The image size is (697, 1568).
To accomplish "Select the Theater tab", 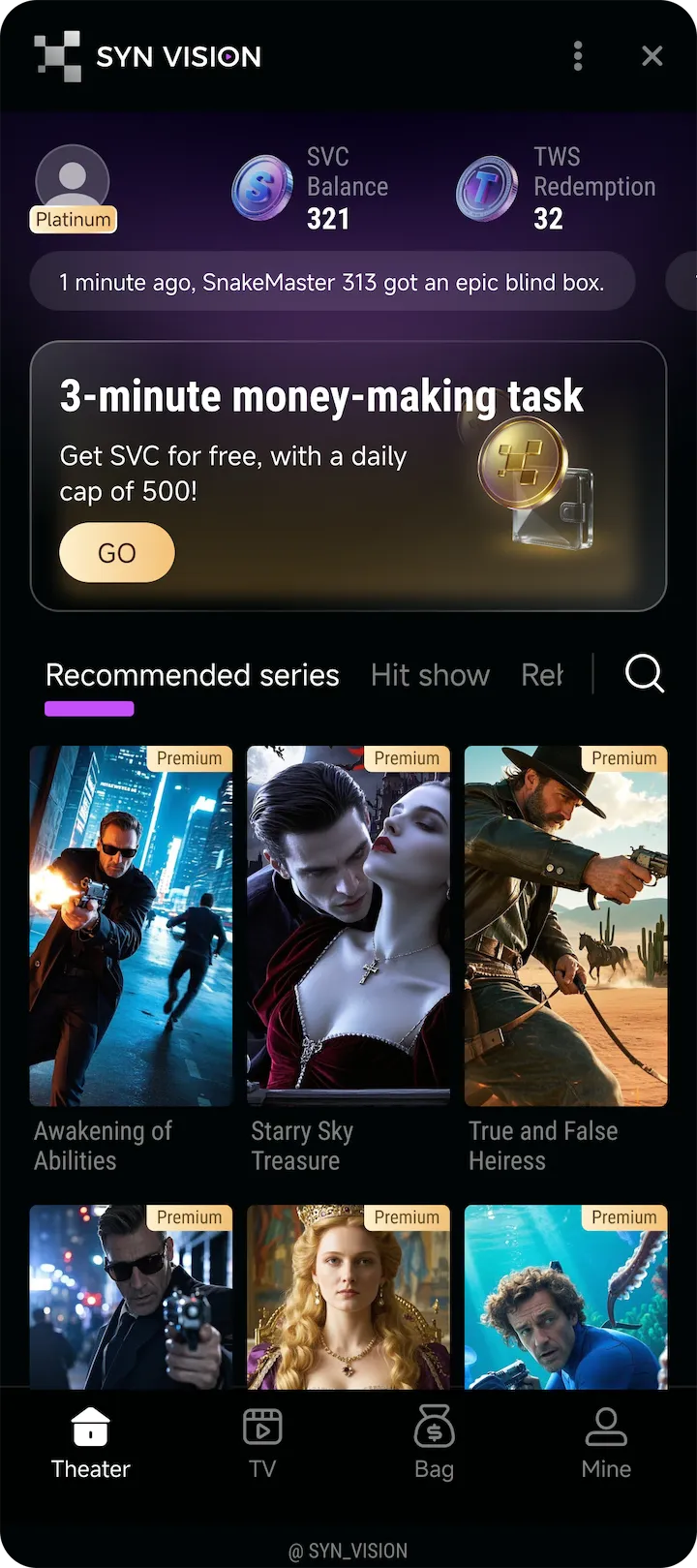I will point(90,1443).
